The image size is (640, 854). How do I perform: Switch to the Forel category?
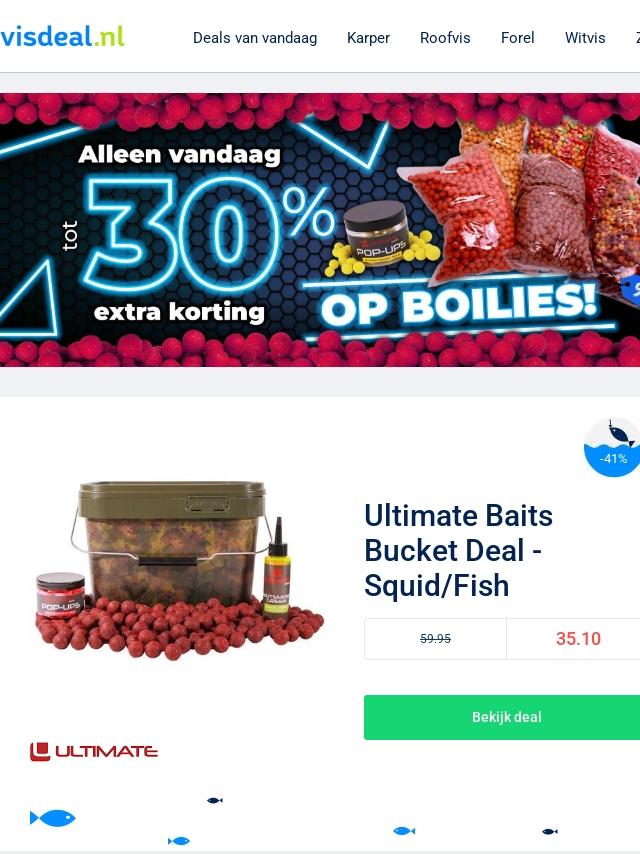[517, 38]
